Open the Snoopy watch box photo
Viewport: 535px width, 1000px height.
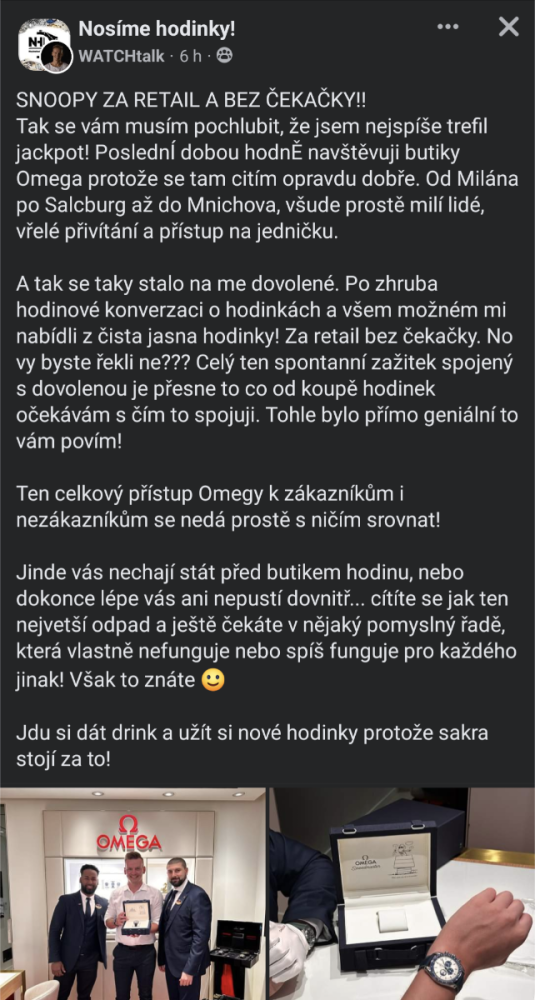(402, 893)
